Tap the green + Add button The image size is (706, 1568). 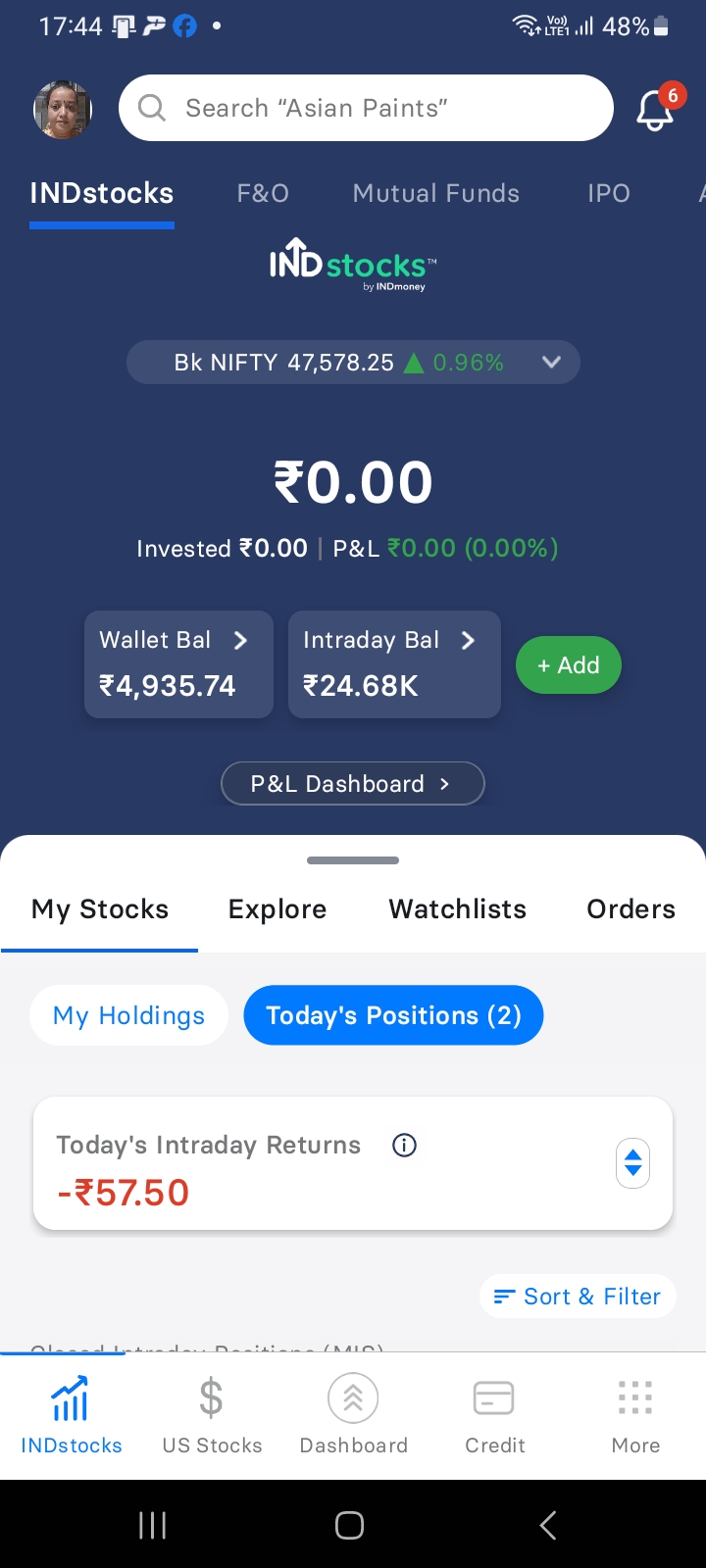pos(569,665)
